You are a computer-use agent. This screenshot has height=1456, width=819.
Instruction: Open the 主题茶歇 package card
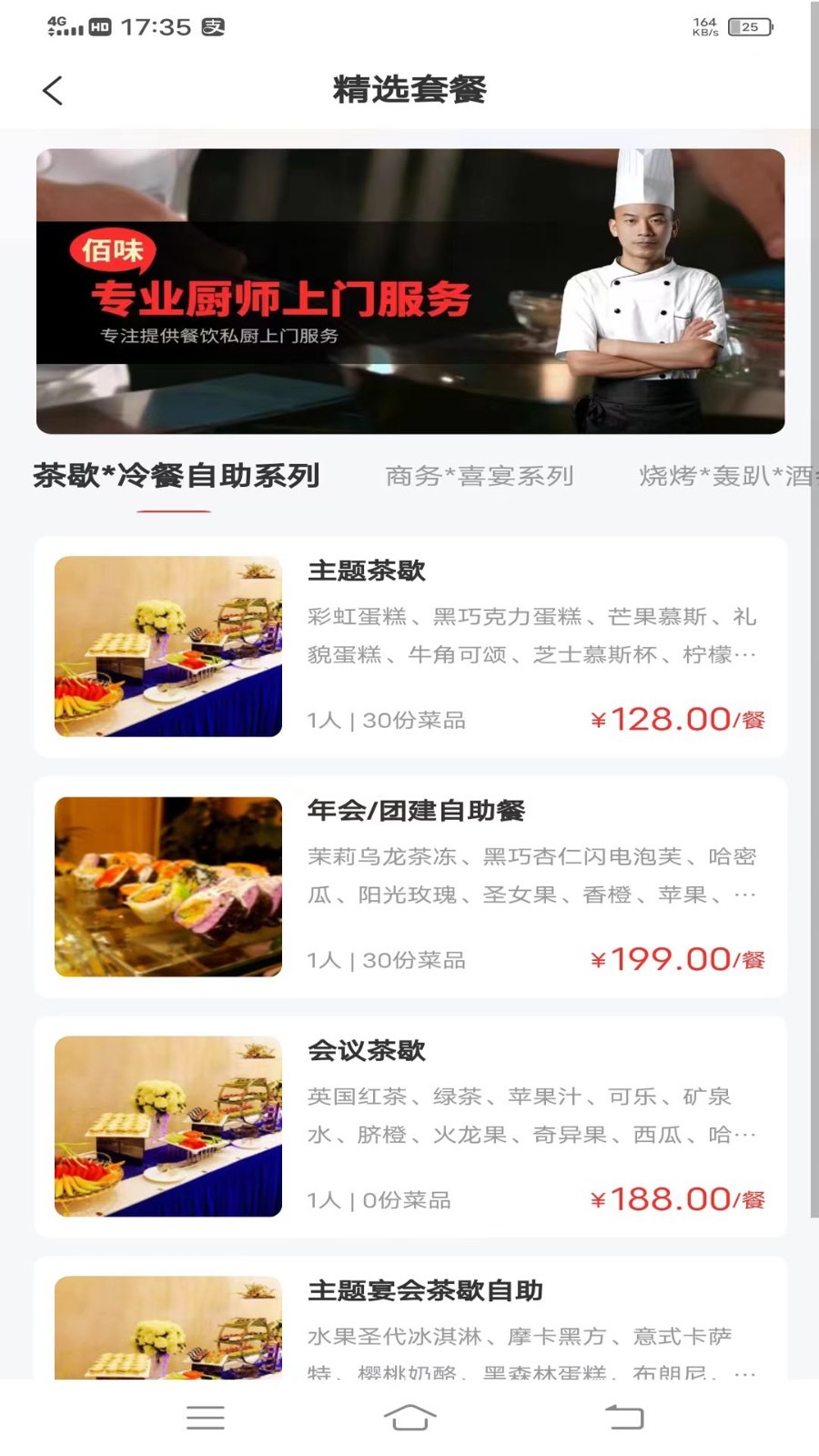click(410, 646)
